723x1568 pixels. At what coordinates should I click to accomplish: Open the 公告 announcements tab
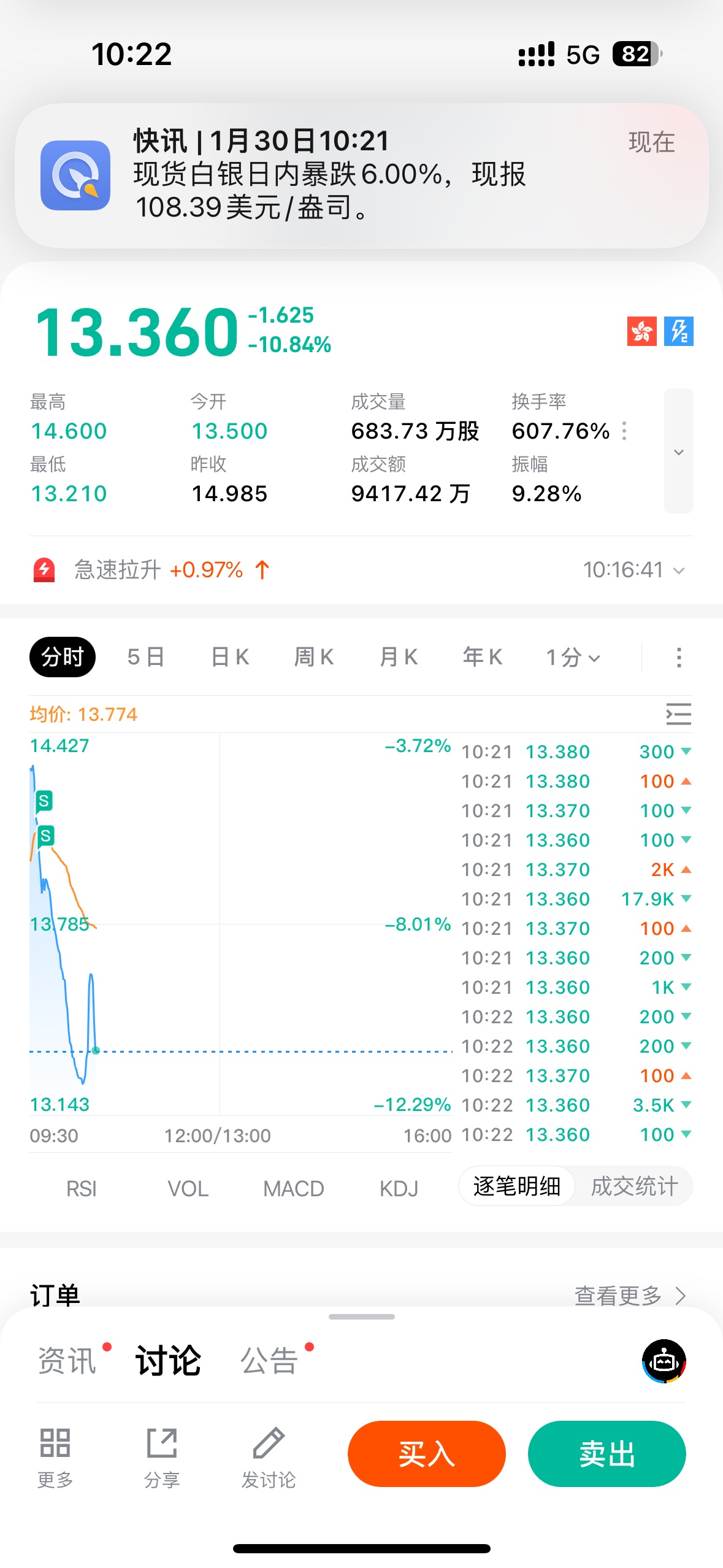[x=269, y=1361]
